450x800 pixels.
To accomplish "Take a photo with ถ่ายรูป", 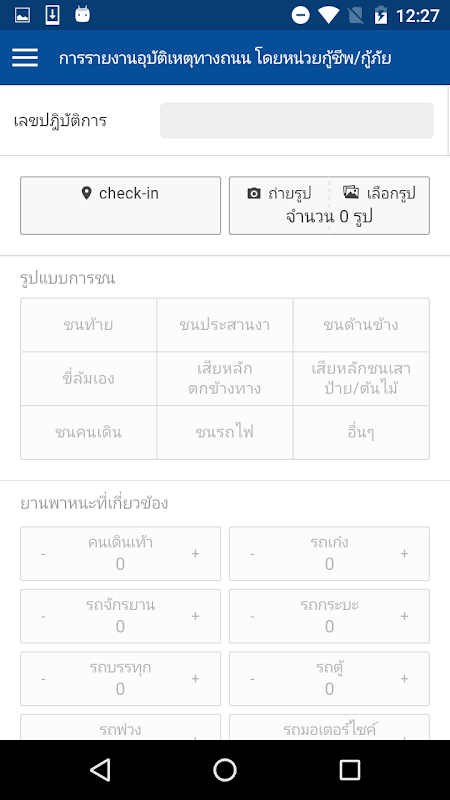I will click(x=279, y=193).
